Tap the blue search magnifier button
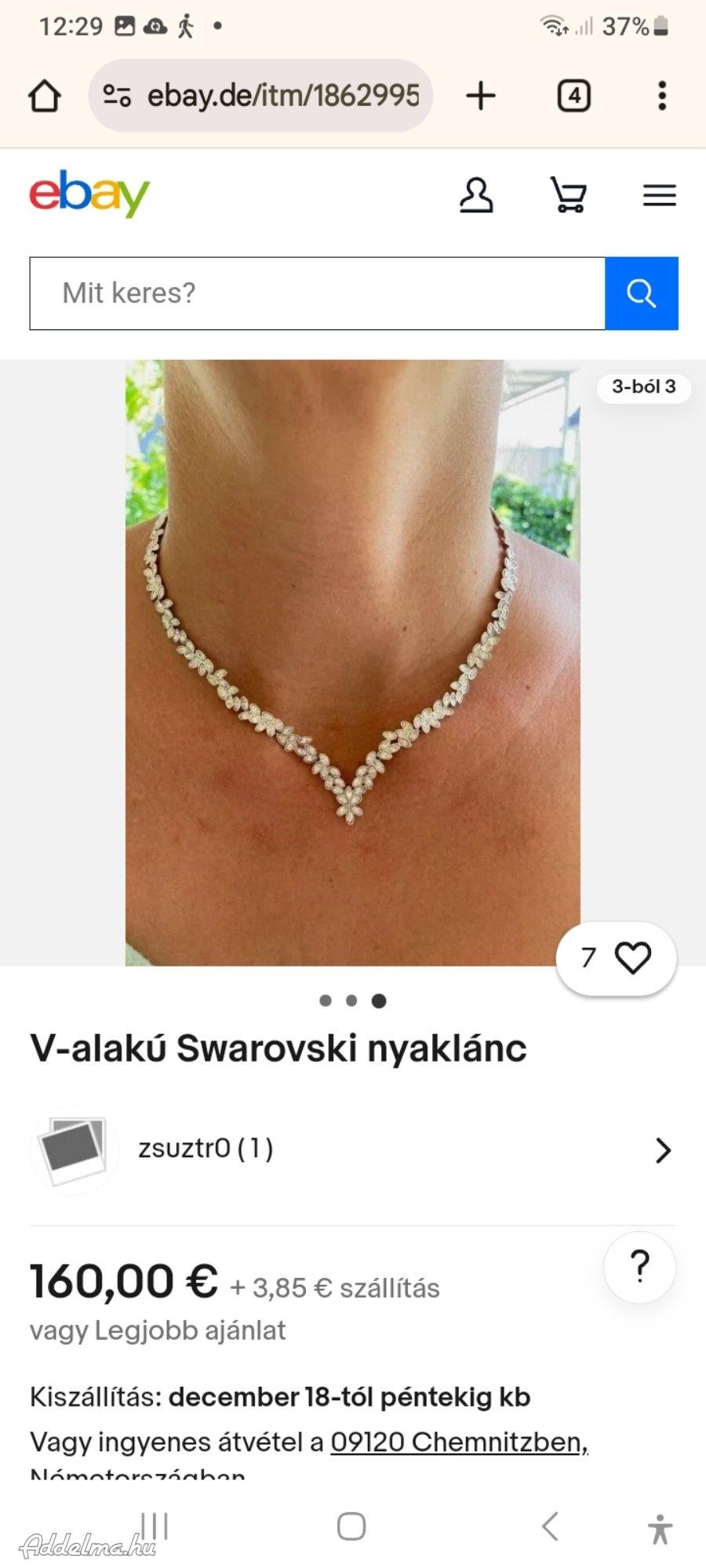Image resolution: width=706 pixels, height=1568 pixels. (641, 293)
